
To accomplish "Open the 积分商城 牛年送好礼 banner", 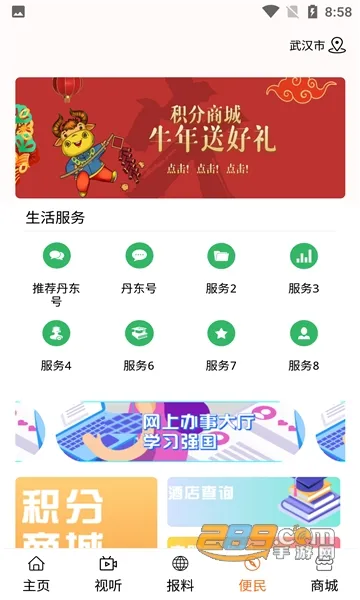I will [180, 138].
